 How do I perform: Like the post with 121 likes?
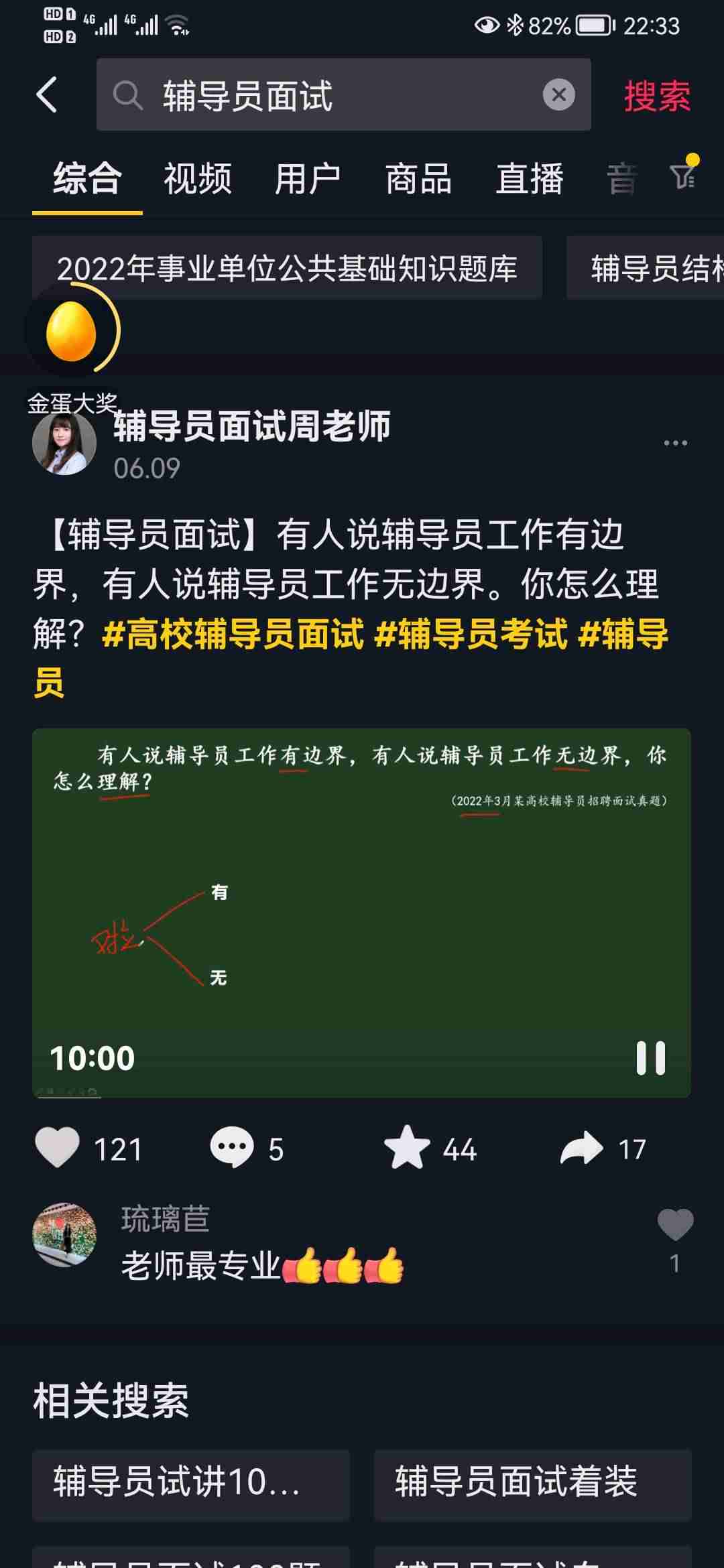click(x=58, y=1149)
